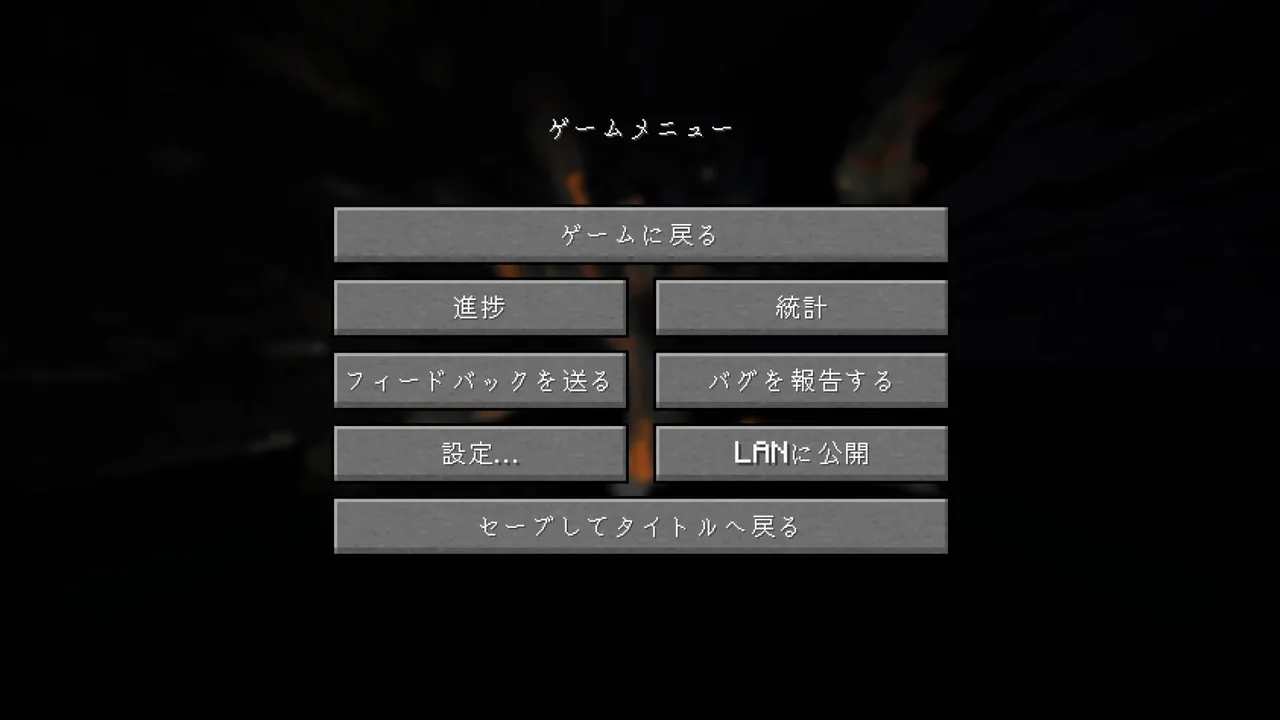Tap LANに公開 to open to LAN
Screen dimensions: 1280x720
pyautogui.click(x=801, y=454)
